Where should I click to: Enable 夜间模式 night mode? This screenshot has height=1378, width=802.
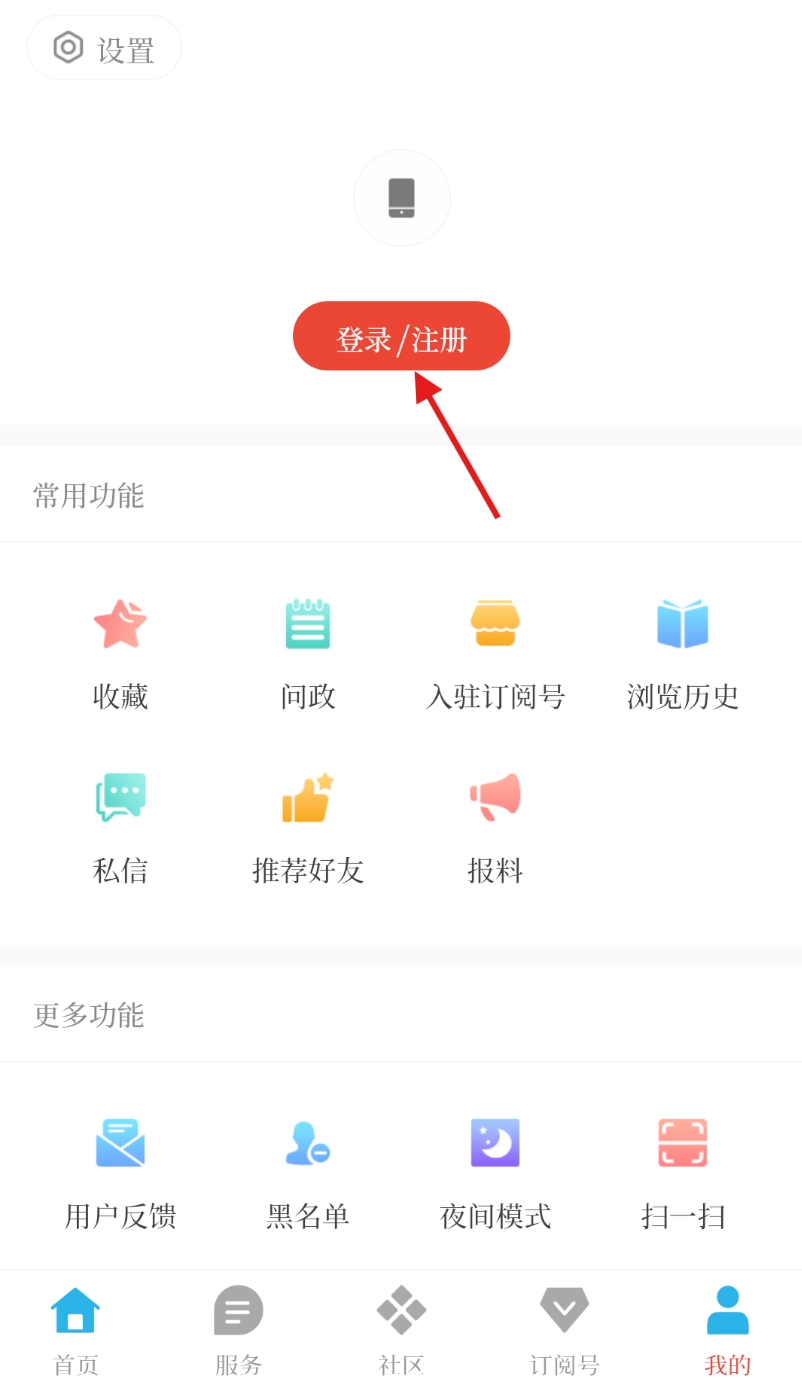tap(495, 1170)
